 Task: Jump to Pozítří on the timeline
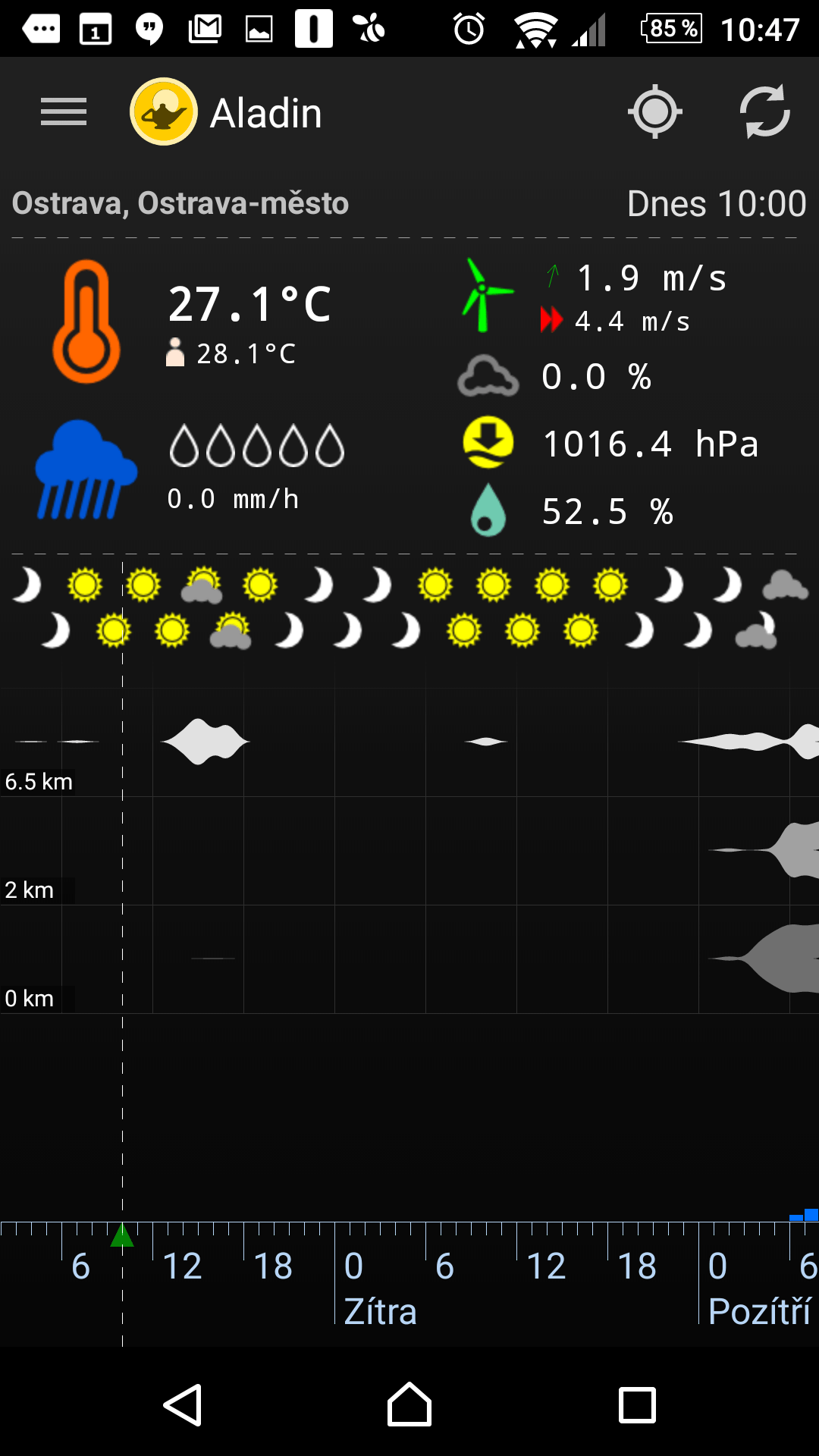(760, 1311)
